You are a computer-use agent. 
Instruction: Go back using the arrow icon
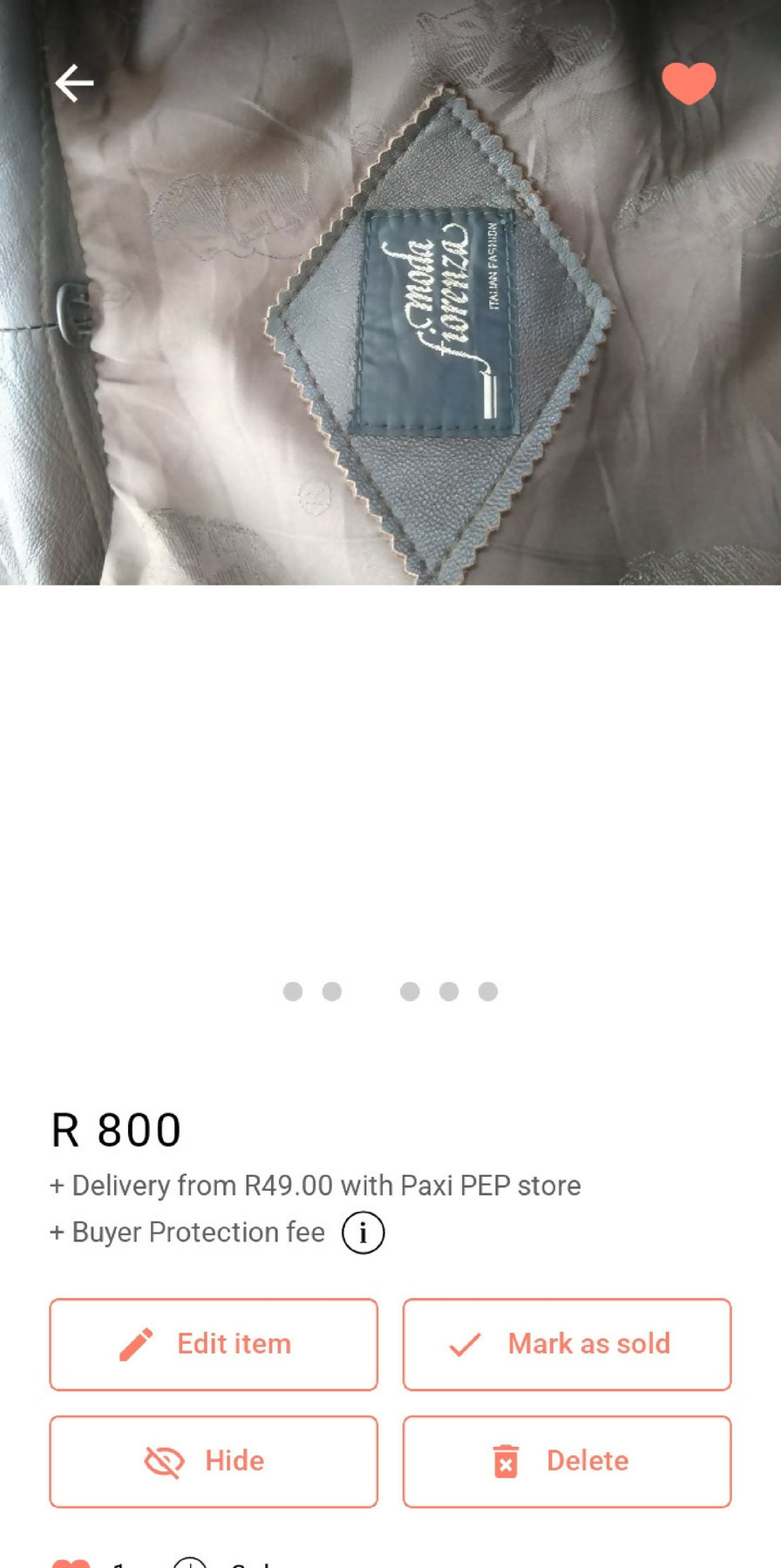click(x=74, y=84)
